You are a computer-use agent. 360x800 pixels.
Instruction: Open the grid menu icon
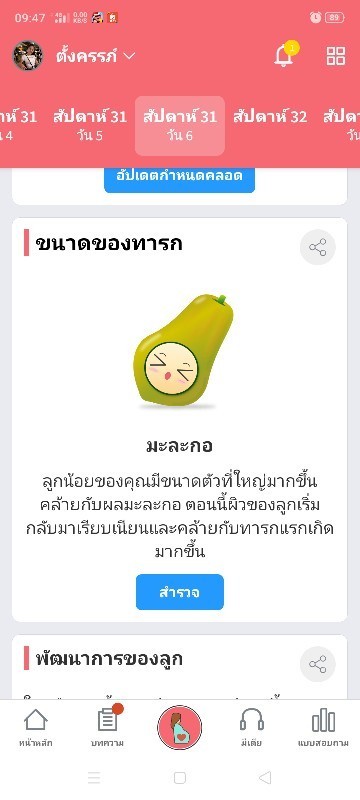point(336,56)
